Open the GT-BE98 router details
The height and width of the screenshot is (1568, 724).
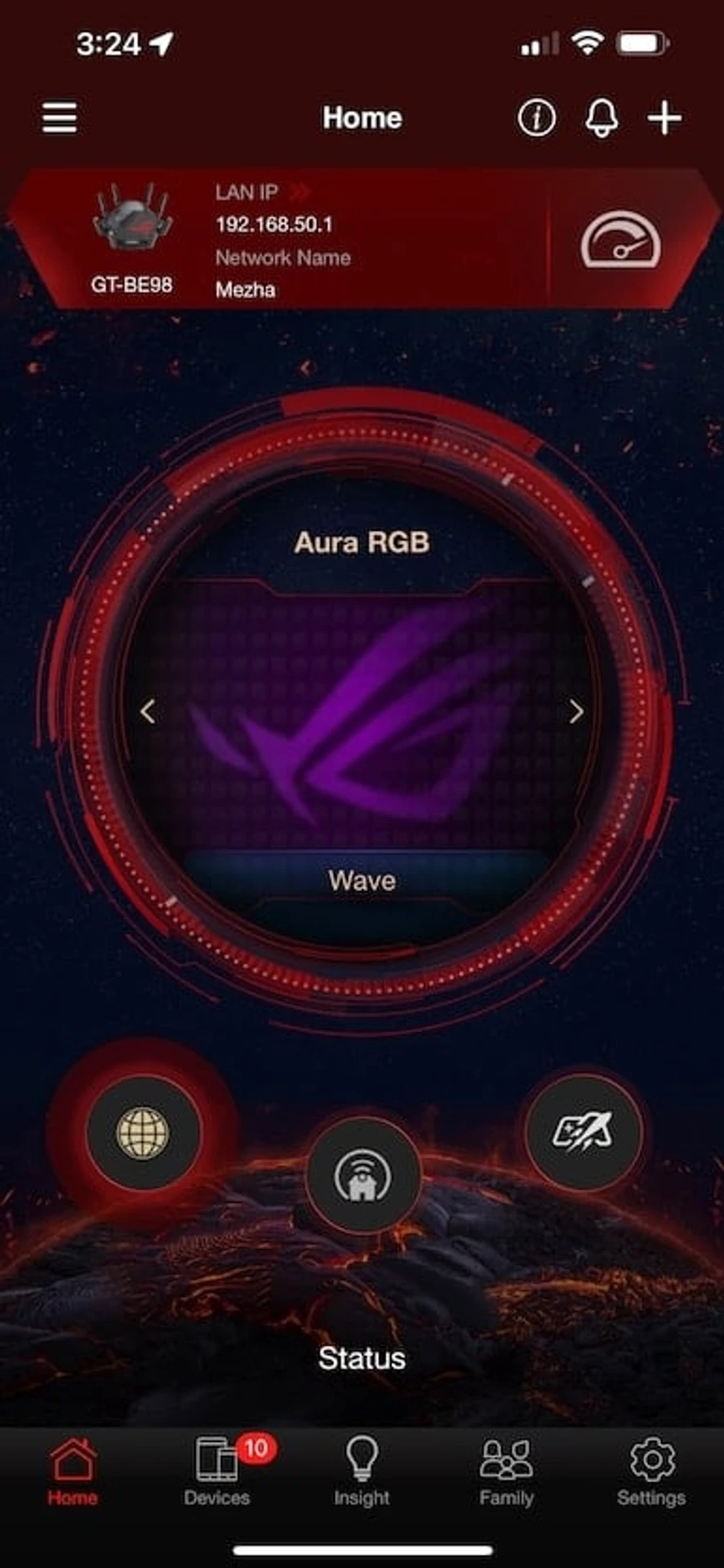[x=131, y=238]
